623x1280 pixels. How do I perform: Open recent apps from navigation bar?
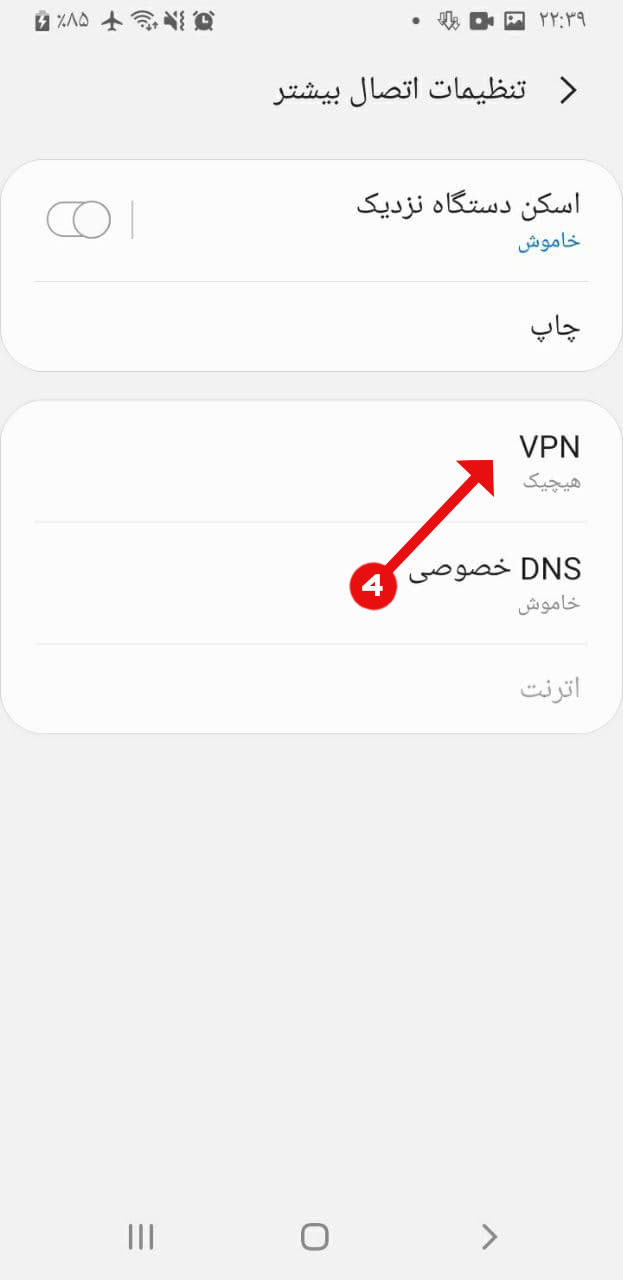[141, 1237]
